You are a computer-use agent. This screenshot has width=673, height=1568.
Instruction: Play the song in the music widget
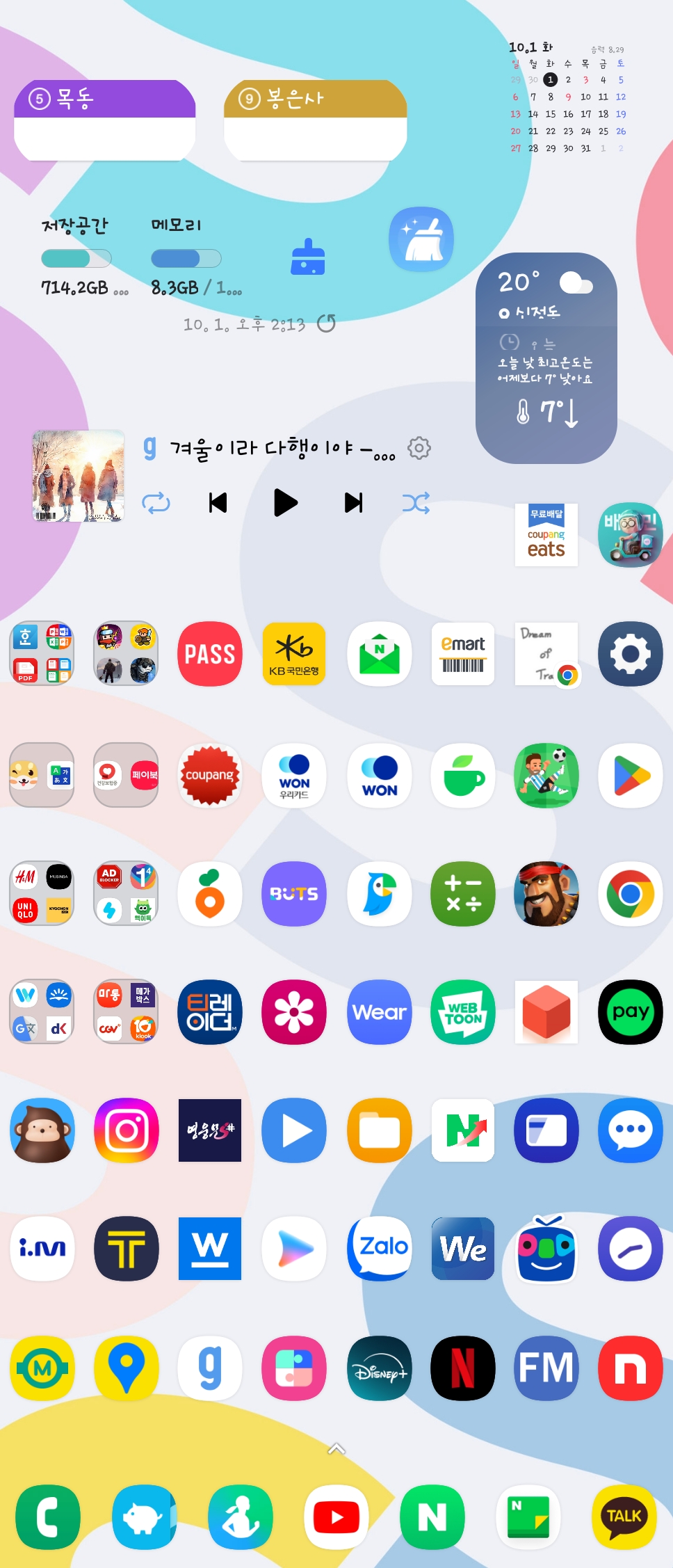[286, 502]
